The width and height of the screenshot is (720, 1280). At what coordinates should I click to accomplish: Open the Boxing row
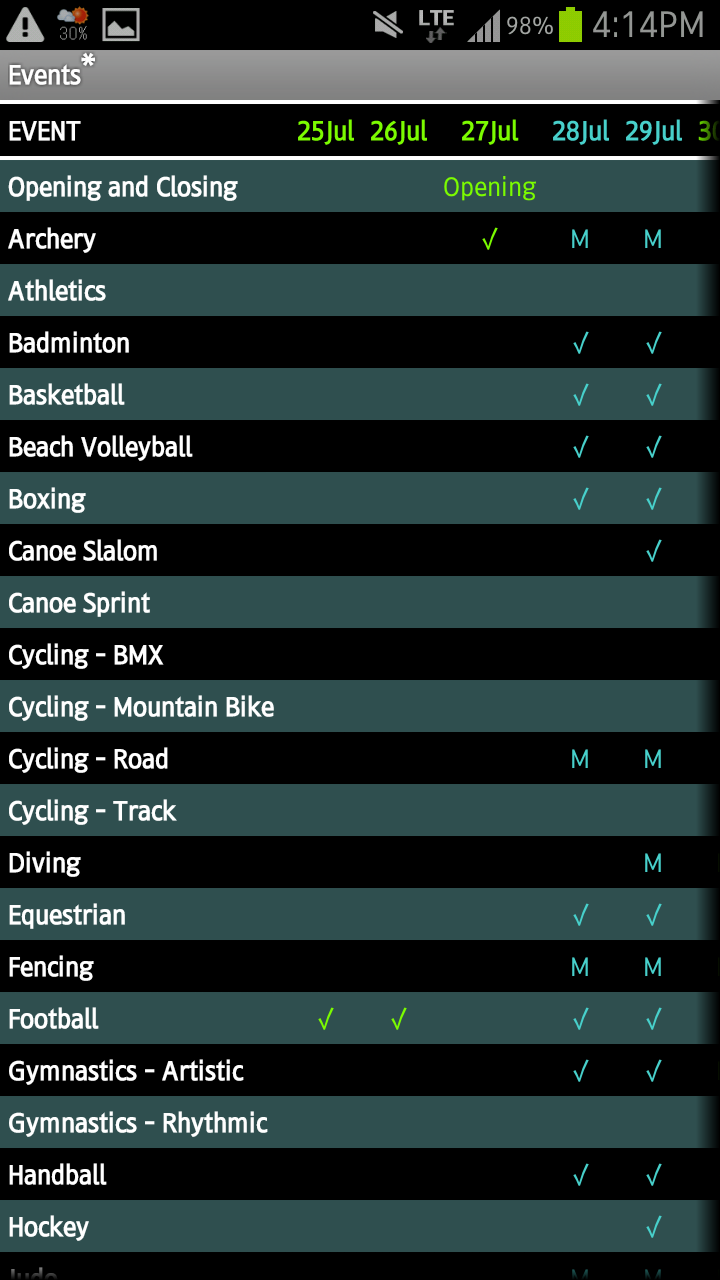[x=360, y=498]
